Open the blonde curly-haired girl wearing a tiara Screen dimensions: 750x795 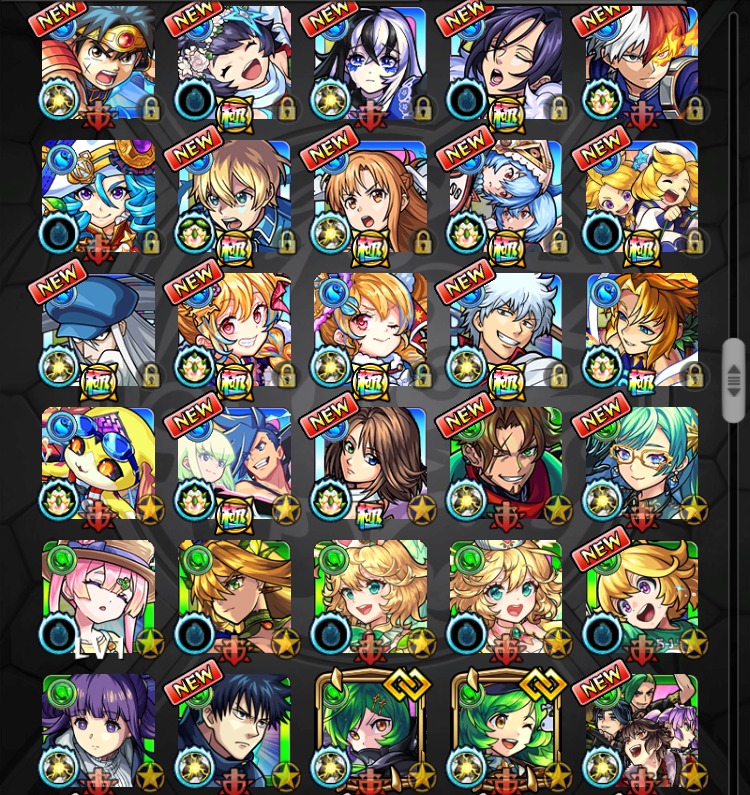coord(506,597)
